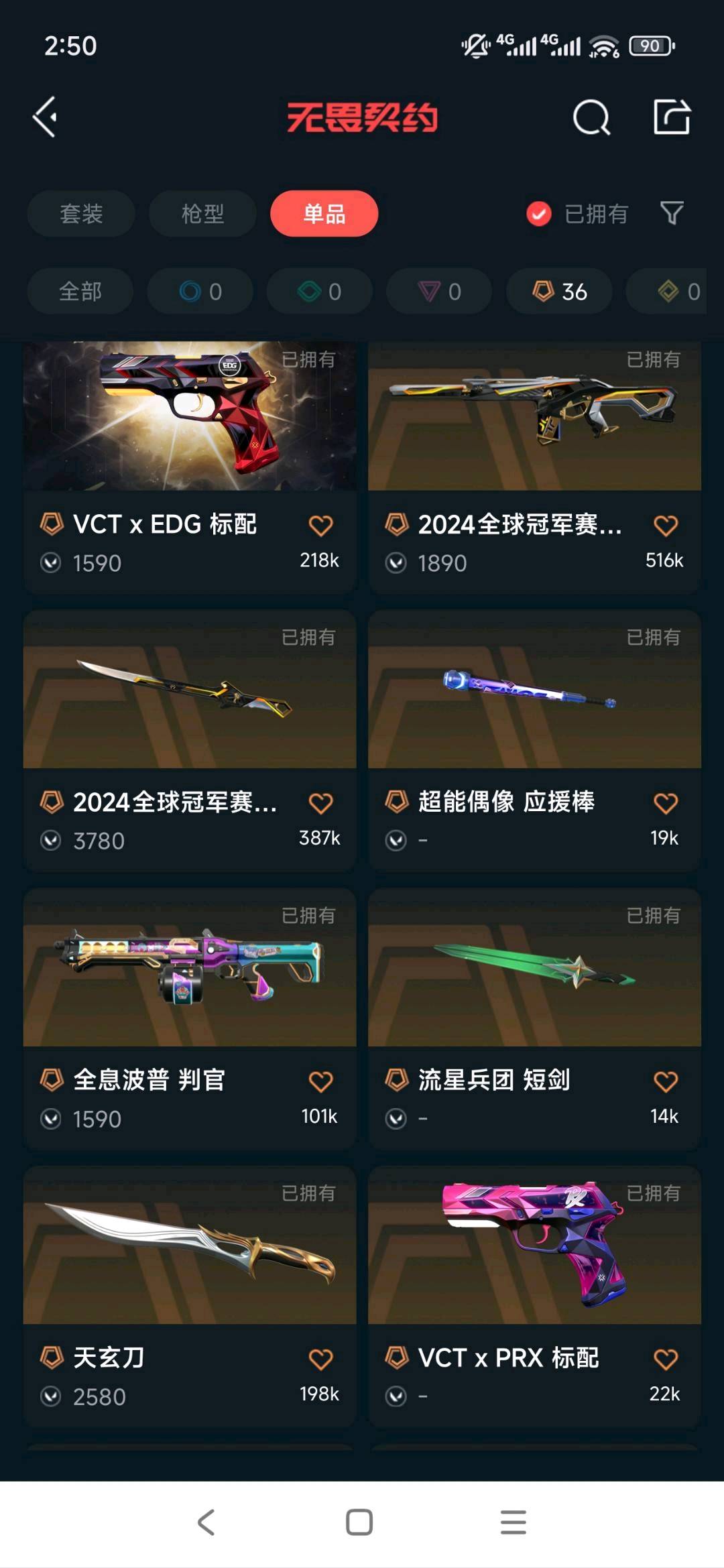Select the orange rarity chip showing 36
724x1568 pixels.
[x=559, y=292]
